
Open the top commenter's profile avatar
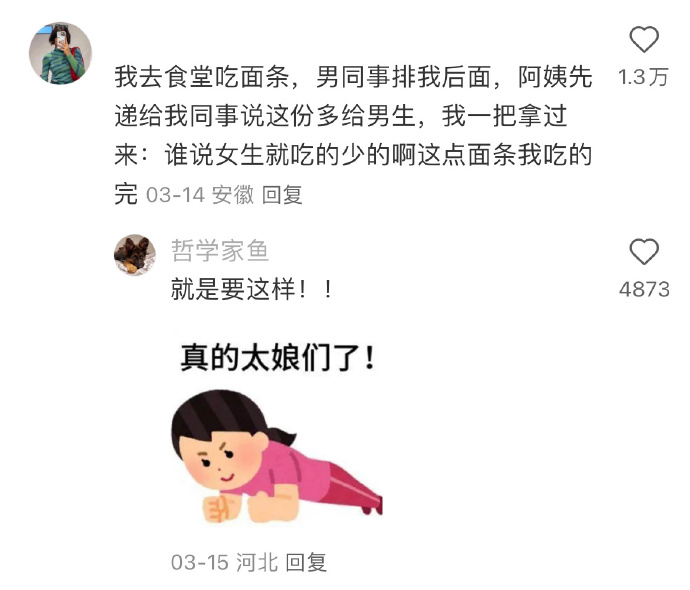61,53
